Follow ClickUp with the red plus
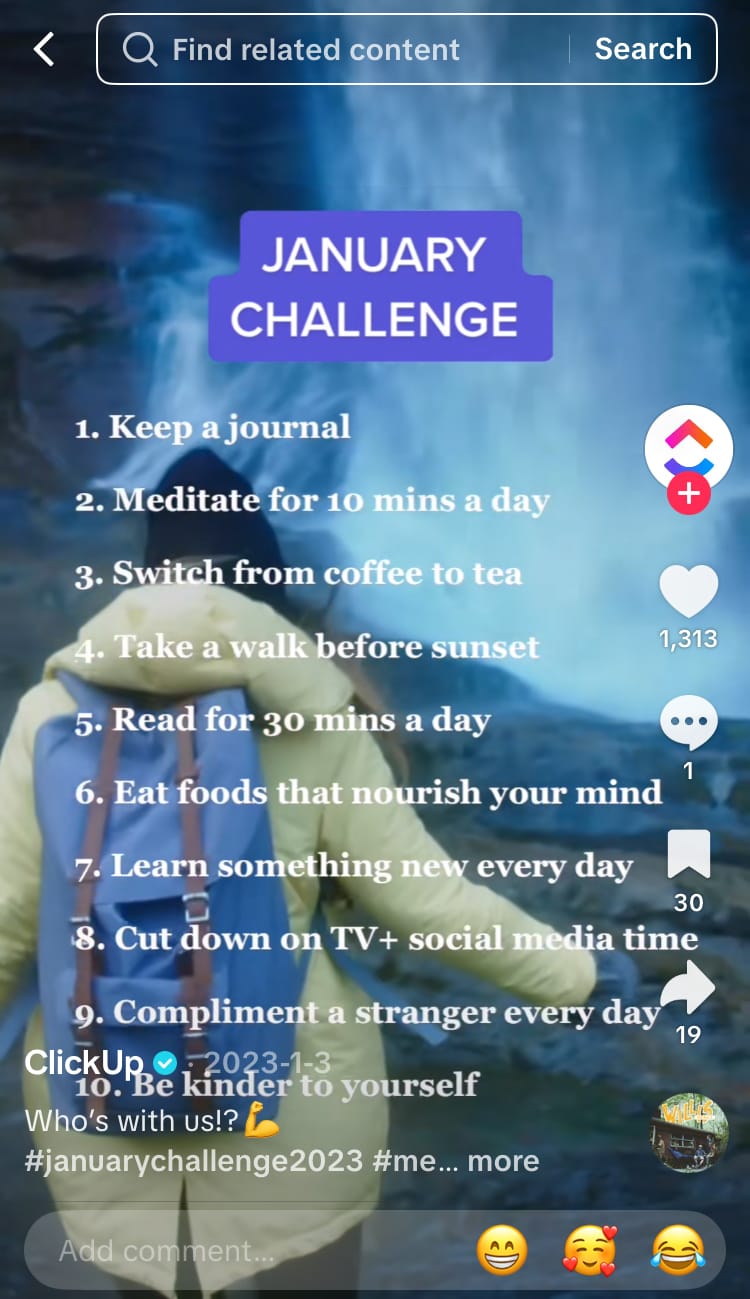 pos(689,494)
